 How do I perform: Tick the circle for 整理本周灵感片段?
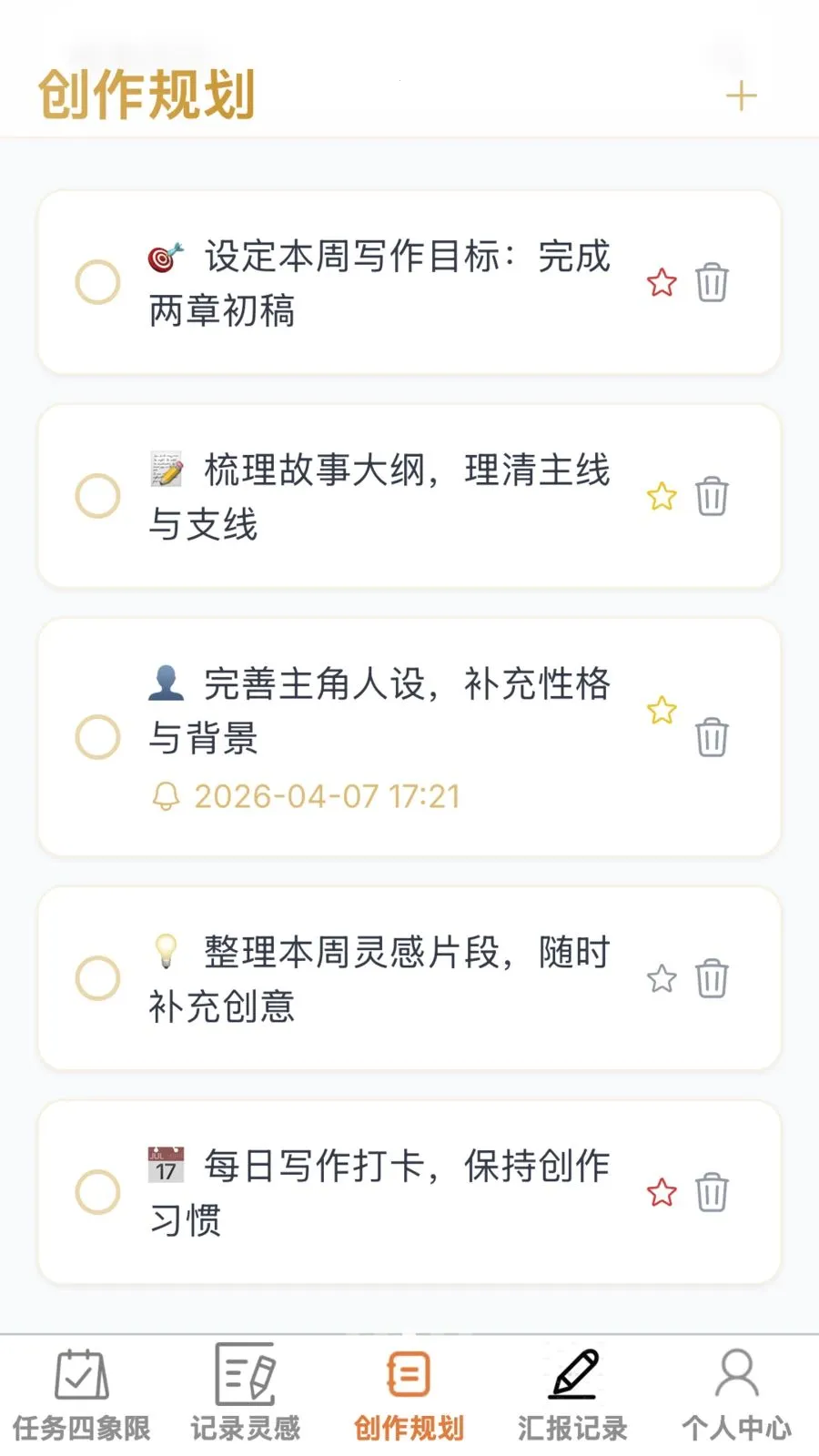tap(97, 978)
